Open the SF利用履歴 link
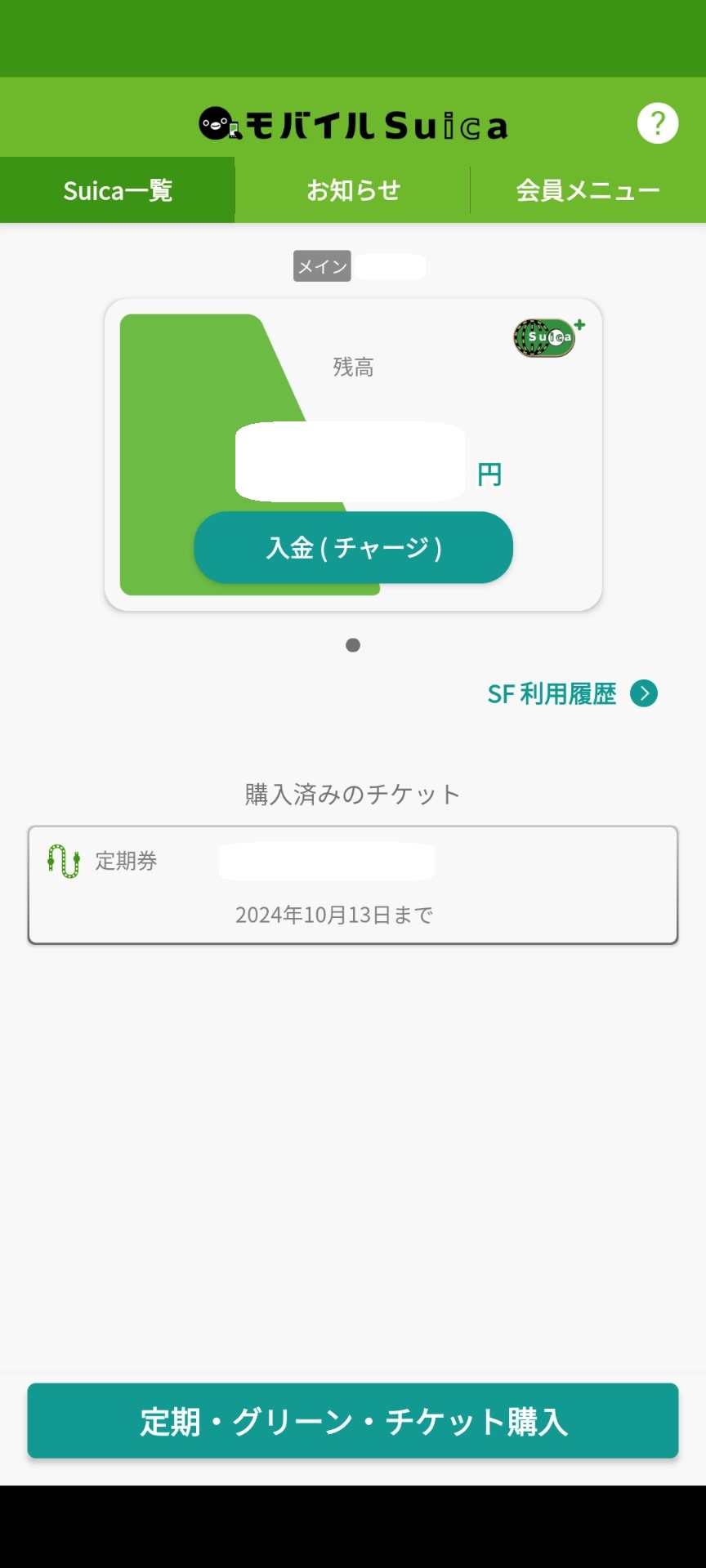706x1568 pixels. point(553,693)
